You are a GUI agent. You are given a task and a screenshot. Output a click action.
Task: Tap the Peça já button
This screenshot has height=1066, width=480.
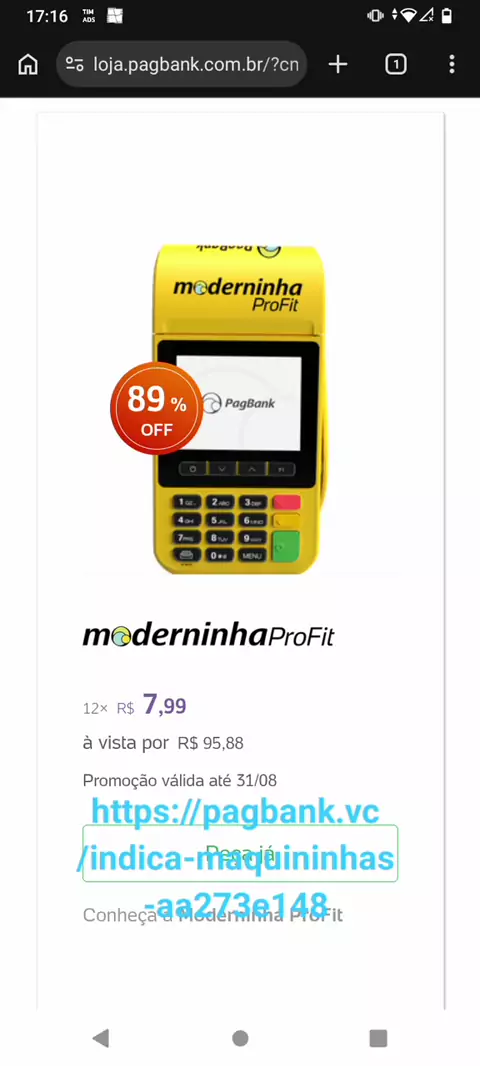point(240,853)
